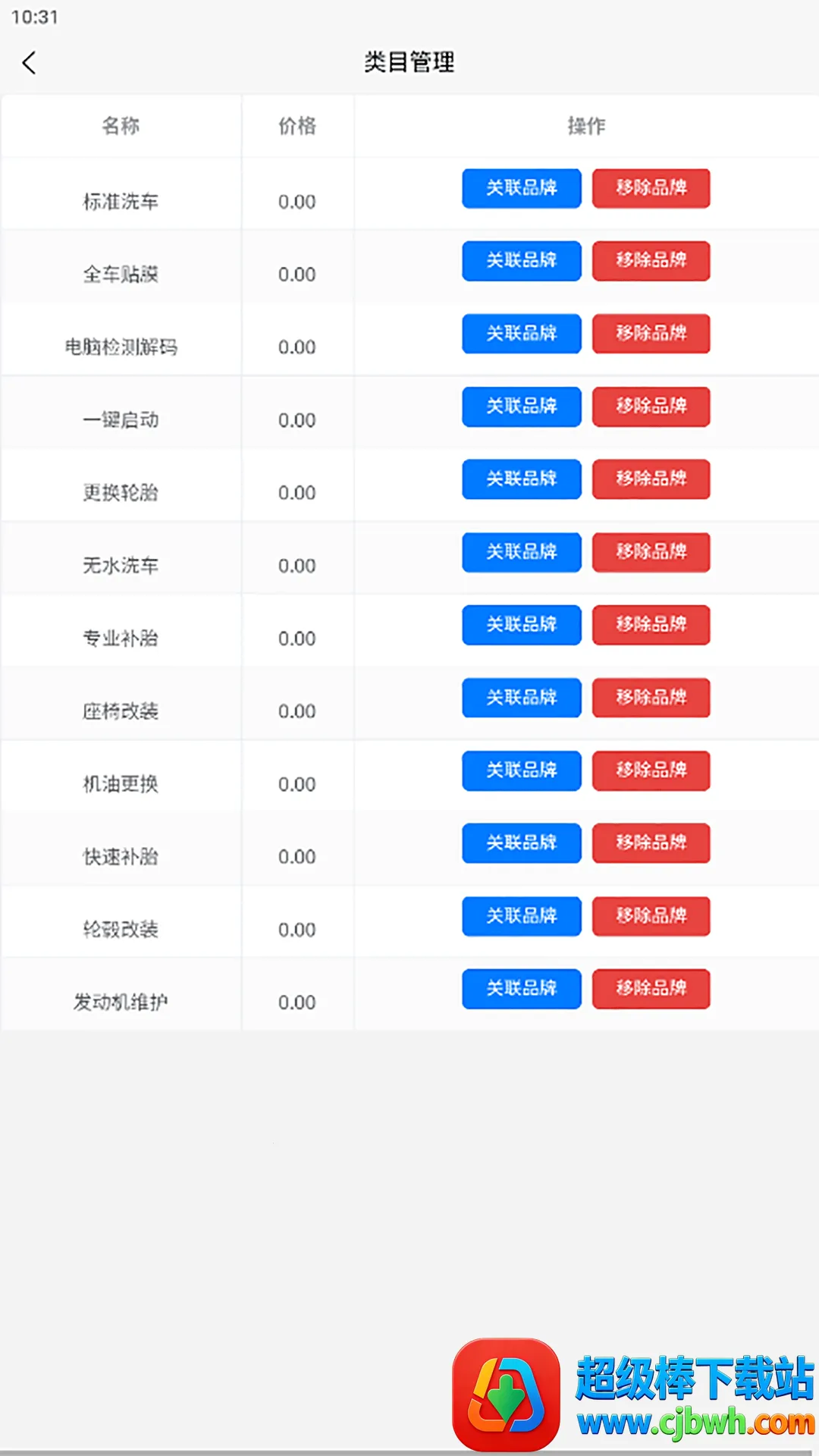The height and width of the screenshot is (1456, 819).
Task: Link a brand to 发动机维护
Action: pyautogui.click(x=521, y=989)
